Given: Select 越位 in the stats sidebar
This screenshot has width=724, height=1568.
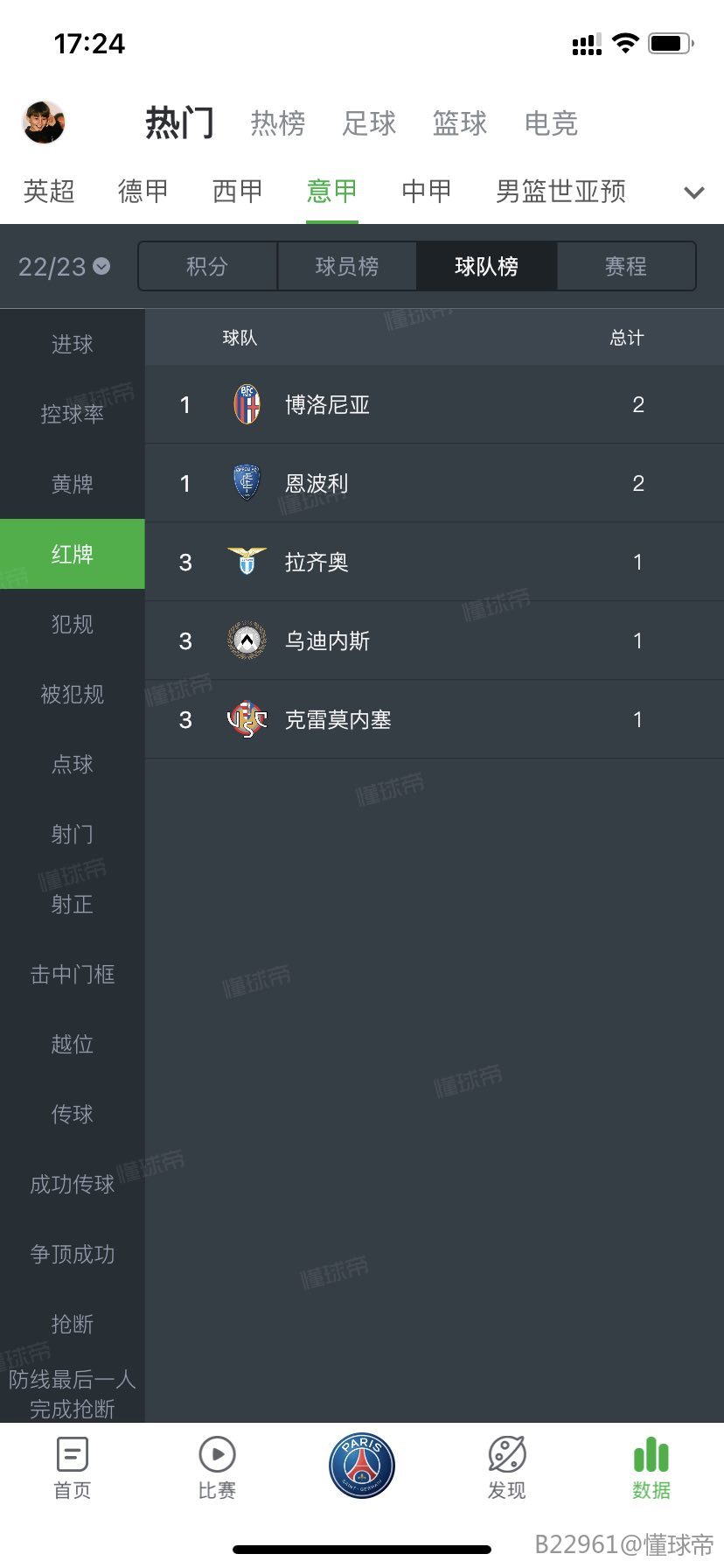Looking at the screenshot, I should pos(73,1044).
